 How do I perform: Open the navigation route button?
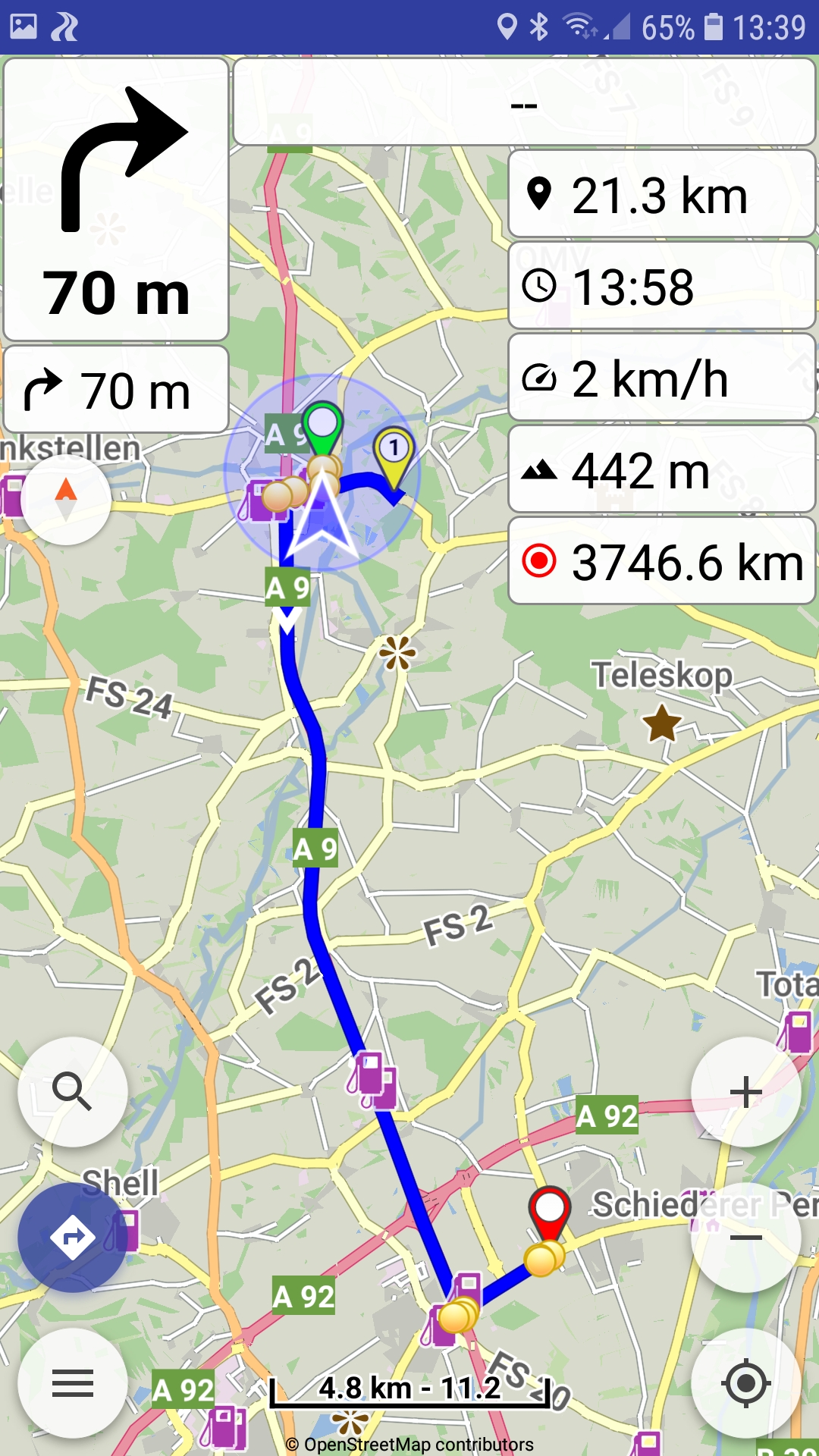[73, 1237]
